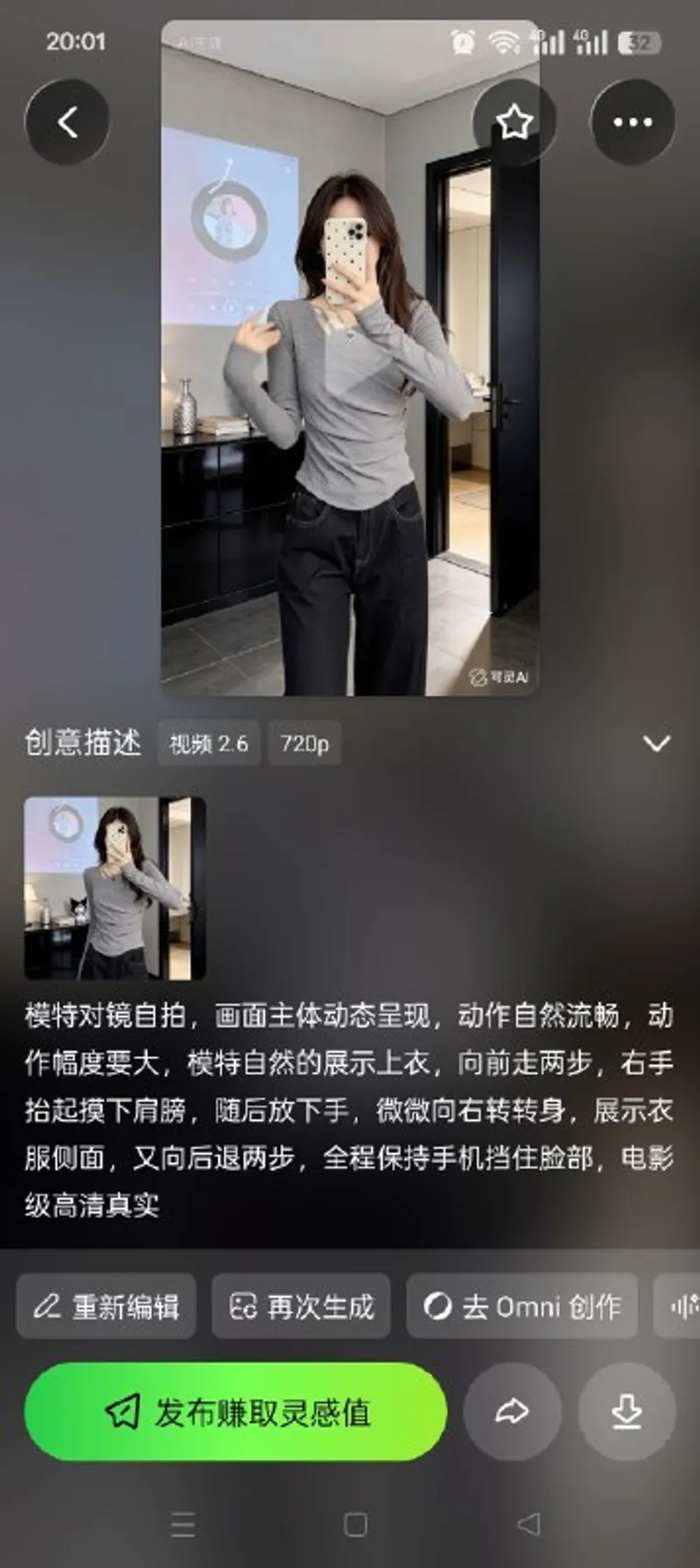Collapse 创意描述 using the down chevron
The height and width of the screenshot is (1568, 700).
(x=656, y=742)
